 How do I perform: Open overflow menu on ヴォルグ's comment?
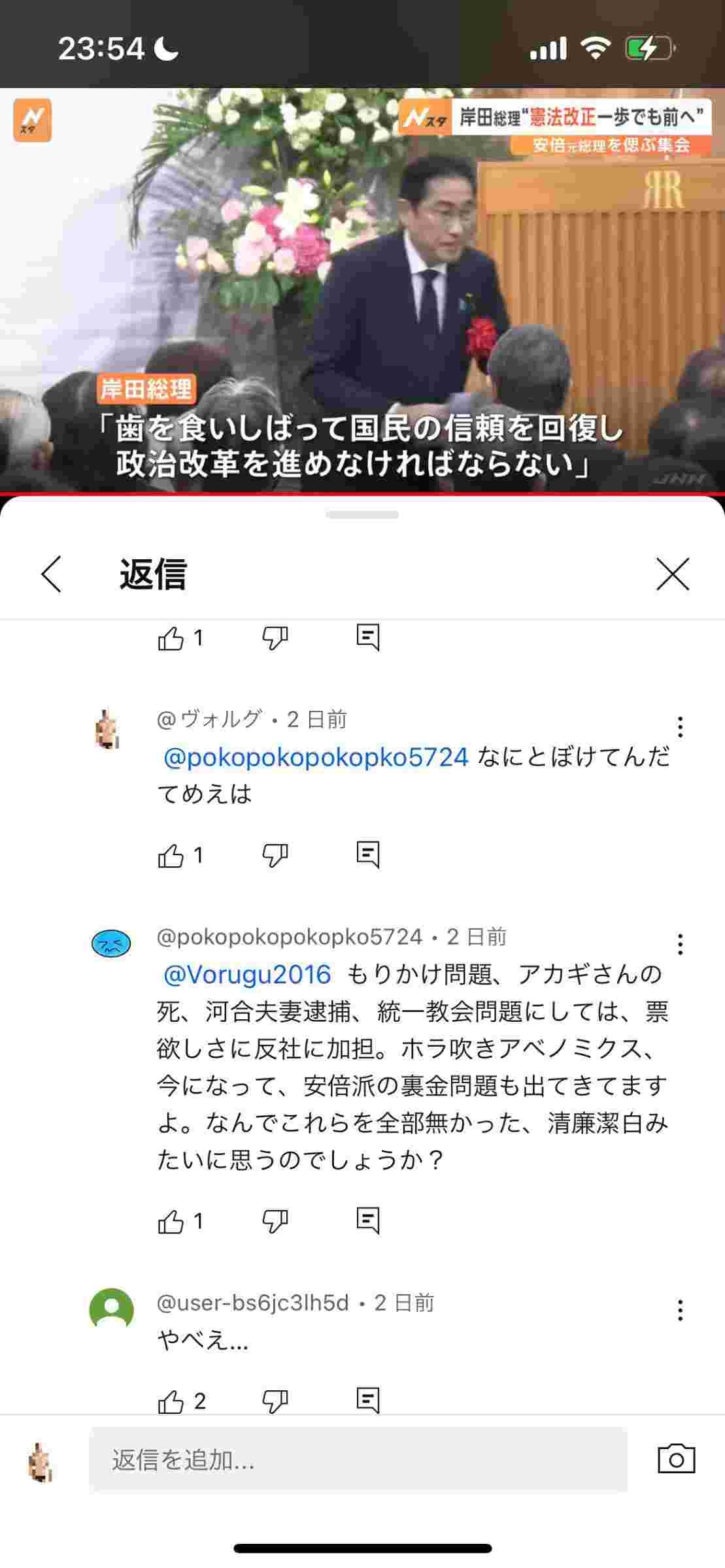coord(680,727)
